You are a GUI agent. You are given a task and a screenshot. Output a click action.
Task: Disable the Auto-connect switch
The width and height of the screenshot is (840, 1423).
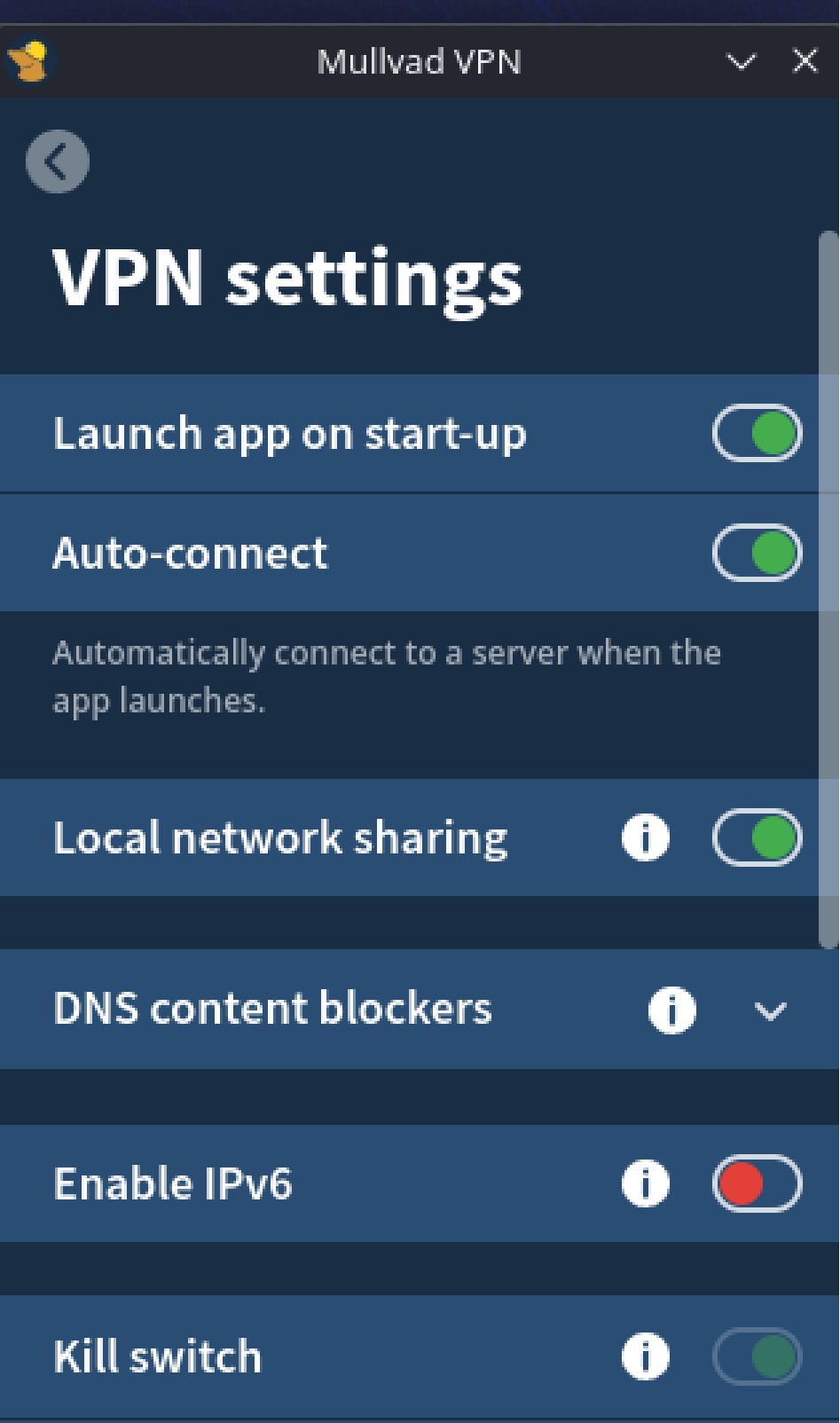click(757, 553)
